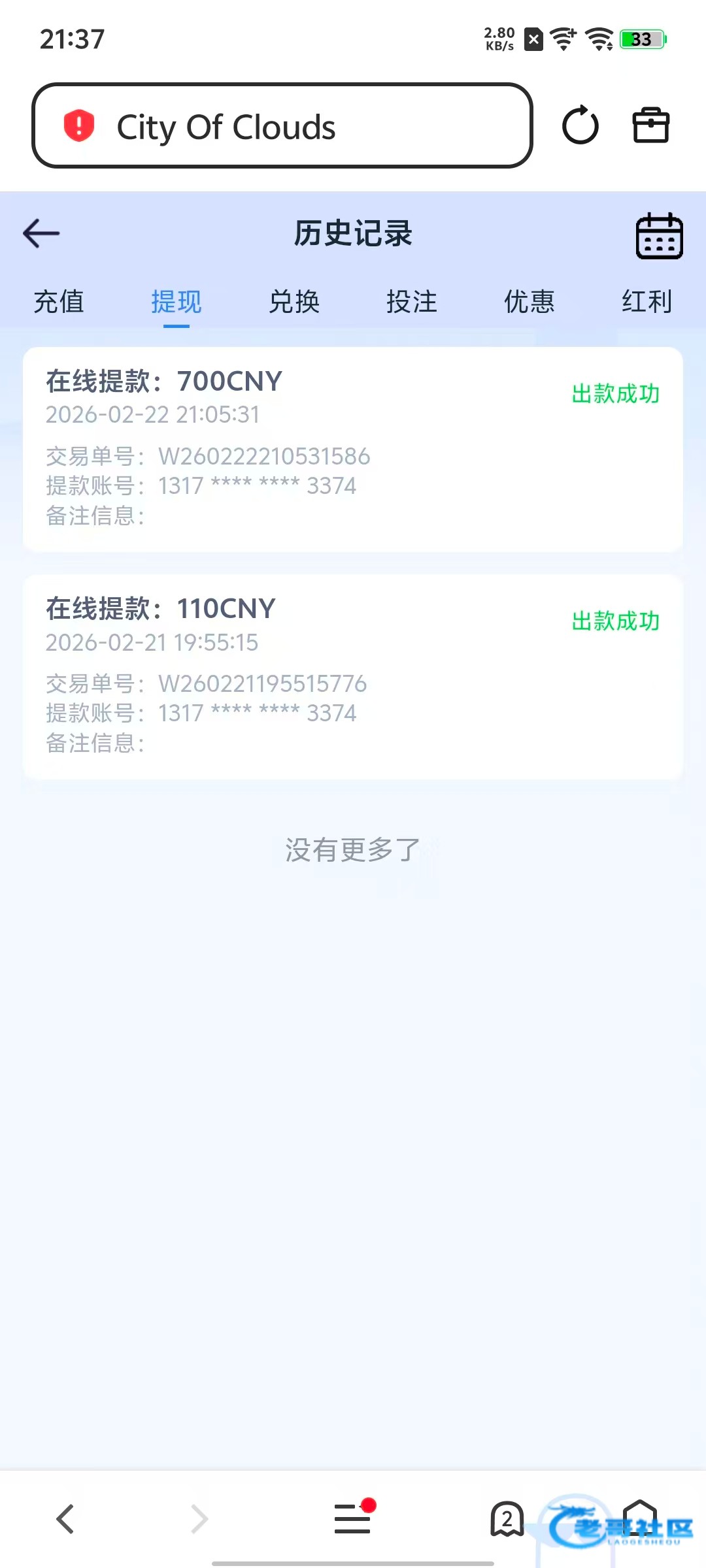Select the 提现 tab
This screenshot has width=706, height=1568.
click(x=176, y=302)
